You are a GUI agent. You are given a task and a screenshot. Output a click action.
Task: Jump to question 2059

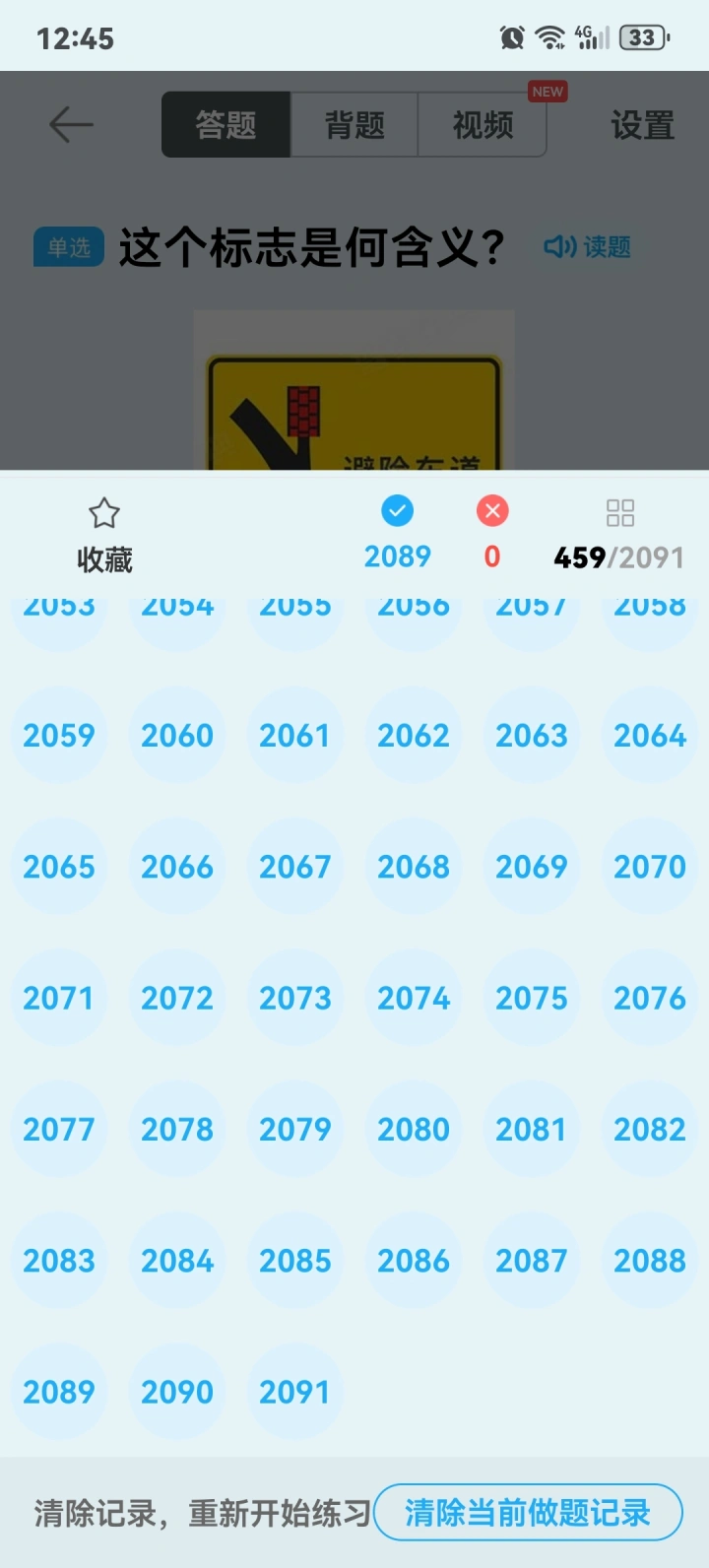pyautogui.click(x=59, y=736)
